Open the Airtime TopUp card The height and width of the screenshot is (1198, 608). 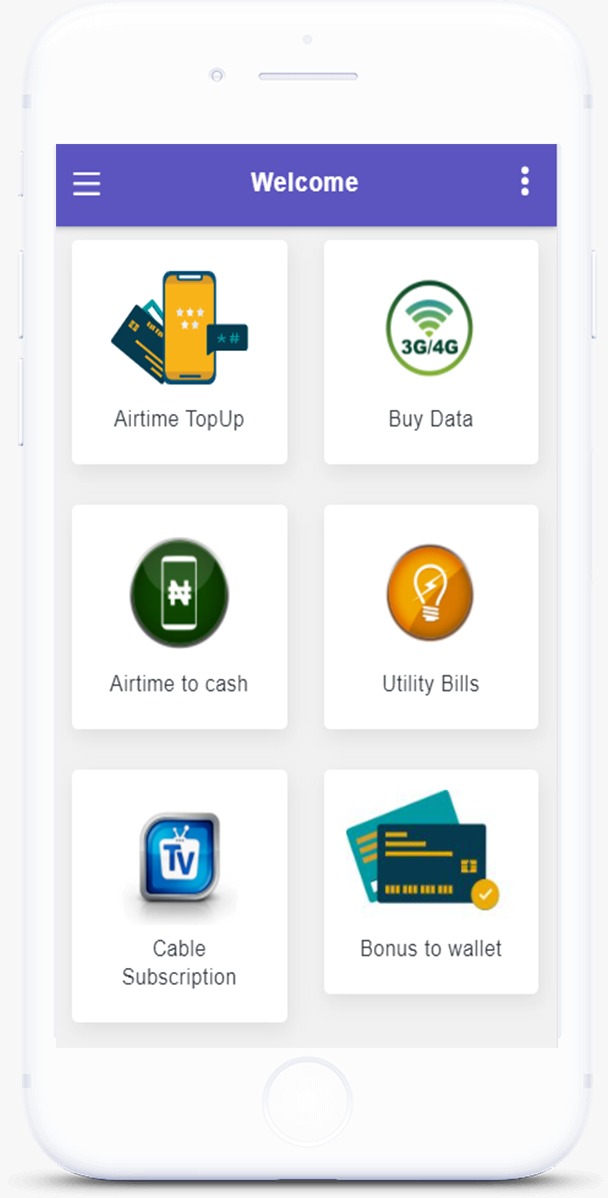pyautogui.click(x=179, y=351)
